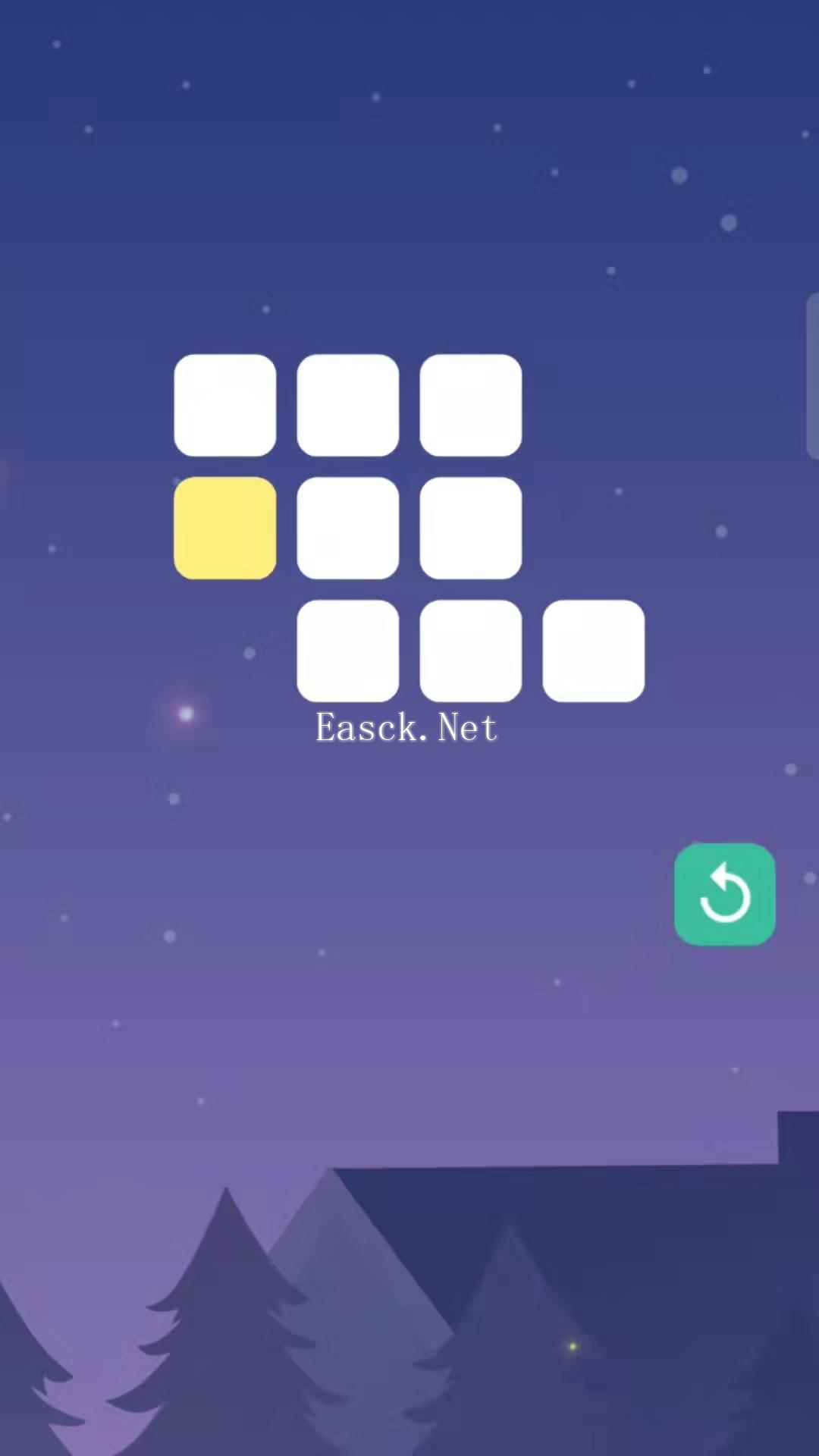The image size is (819, 1456).
Task: Tap the white tile directly above the yellow tile
Action: [225, 405]
